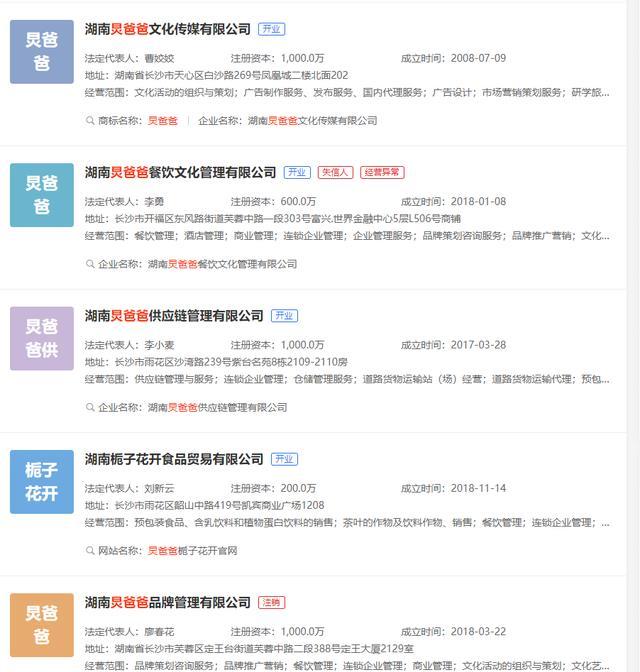View legal representative 李勇
Screen dimensions: 640x672
[x=154, y=202]
